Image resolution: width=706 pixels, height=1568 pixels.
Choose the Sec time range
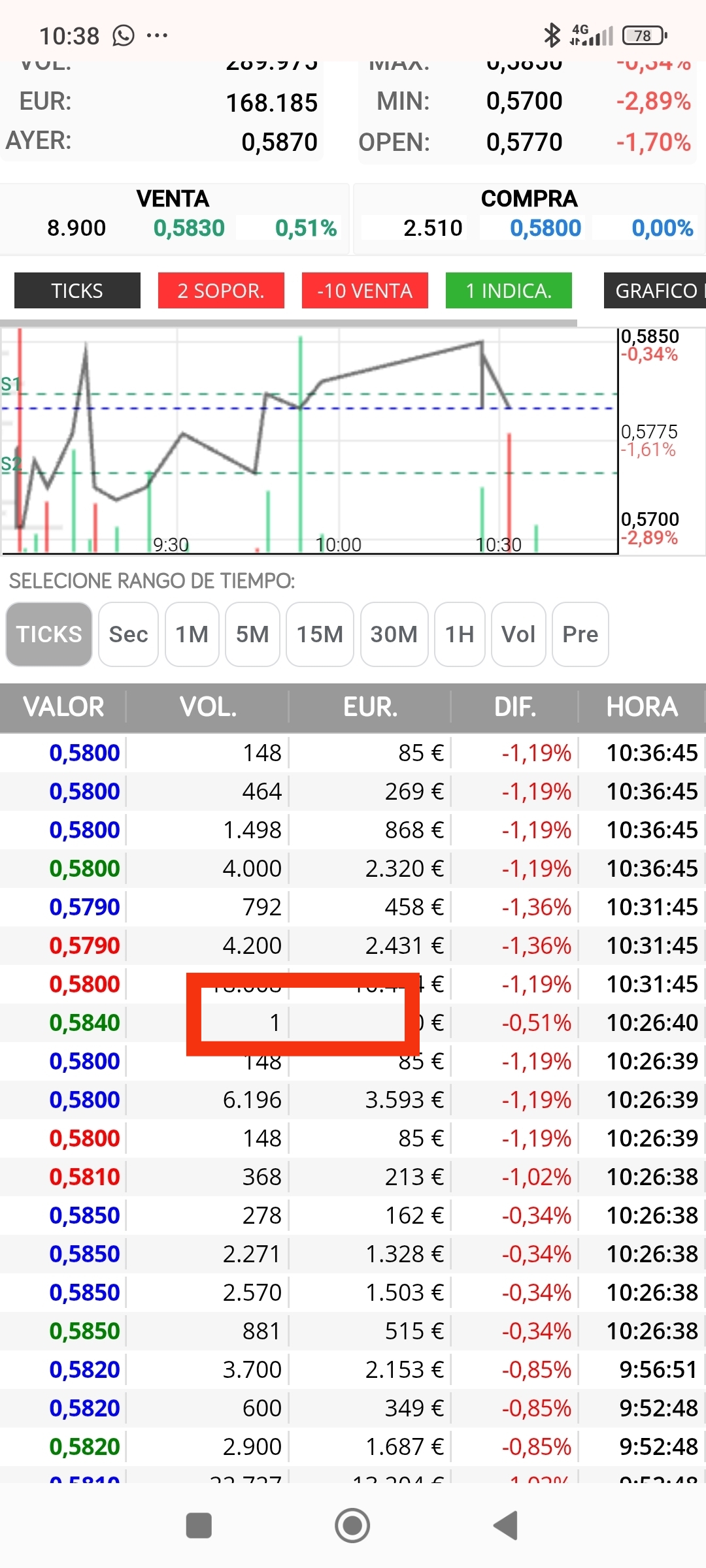point(129,634)
